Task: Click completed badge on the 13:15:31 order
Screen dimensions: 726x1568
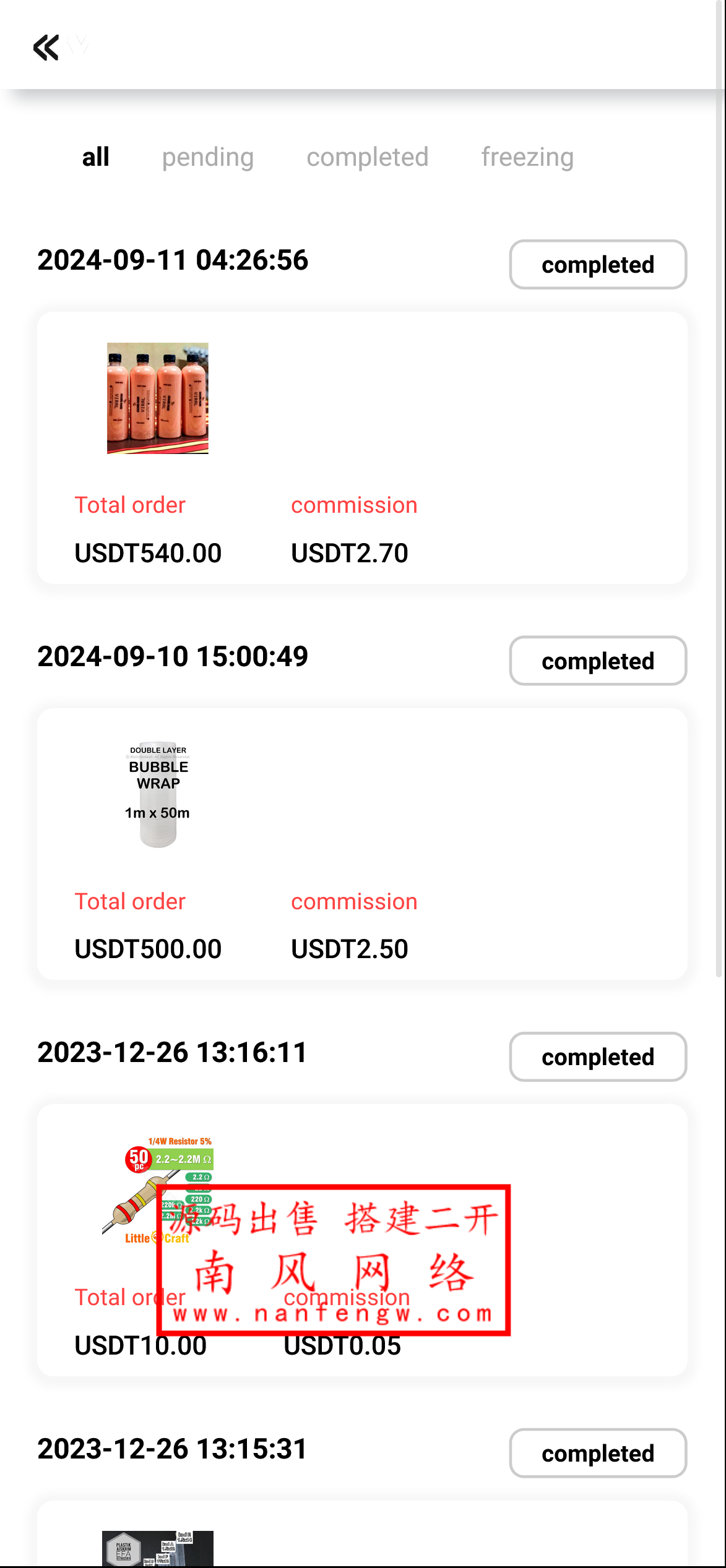Action: click(x=597, y=1454)
